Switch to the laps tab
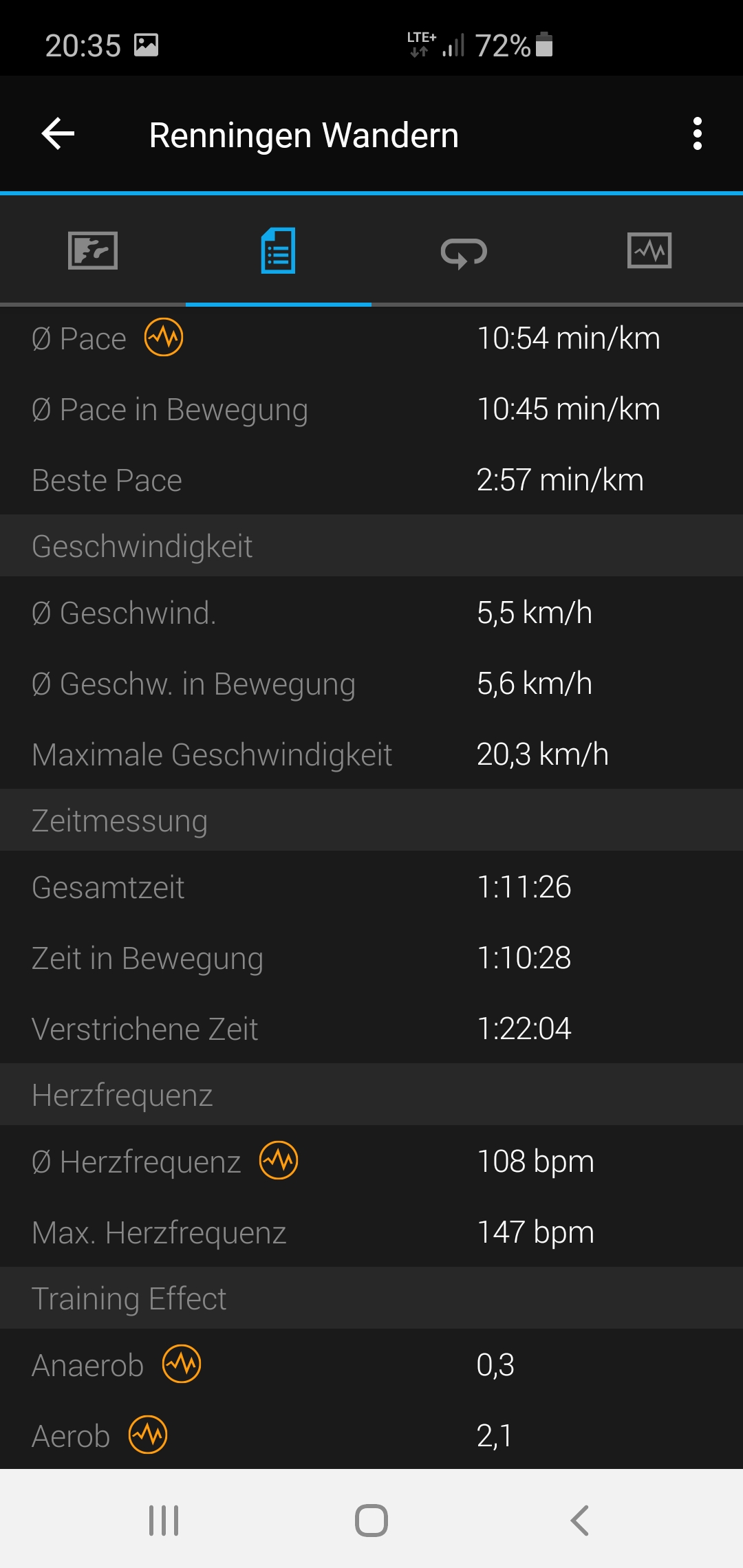Screen dimensions: 743x1568 pos(464,252)
